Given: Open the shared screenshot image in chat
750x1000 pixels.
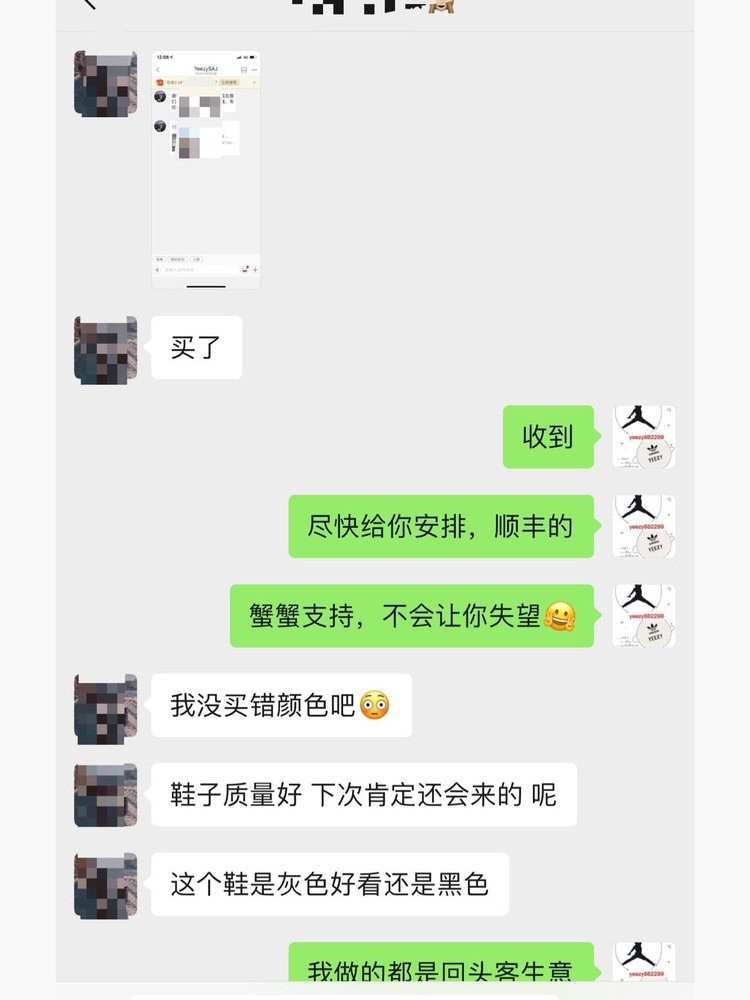Looking at the screenshot, I should pyautogui.click(x=206, y=170).
